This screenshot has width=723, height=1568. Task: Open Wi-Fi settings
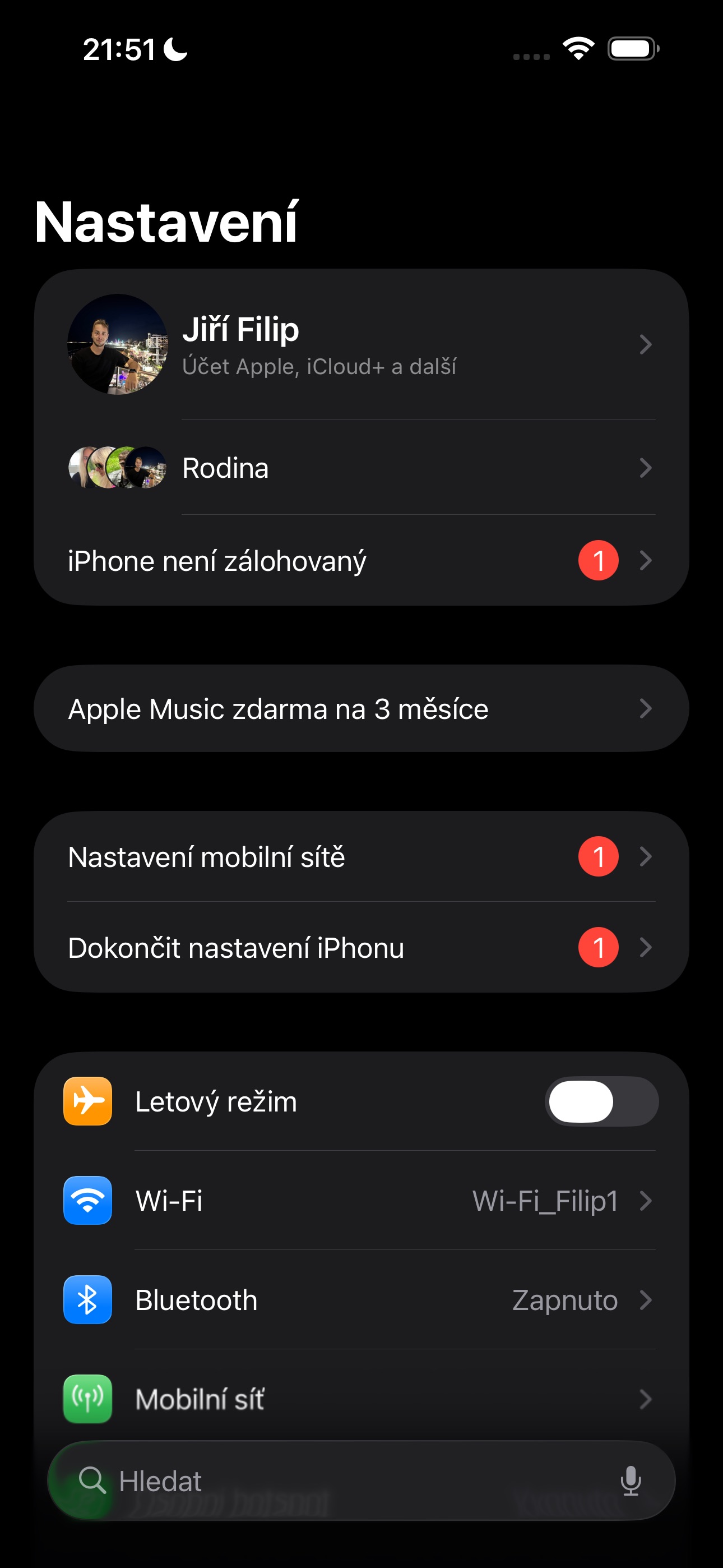[x=361, y=1200]
